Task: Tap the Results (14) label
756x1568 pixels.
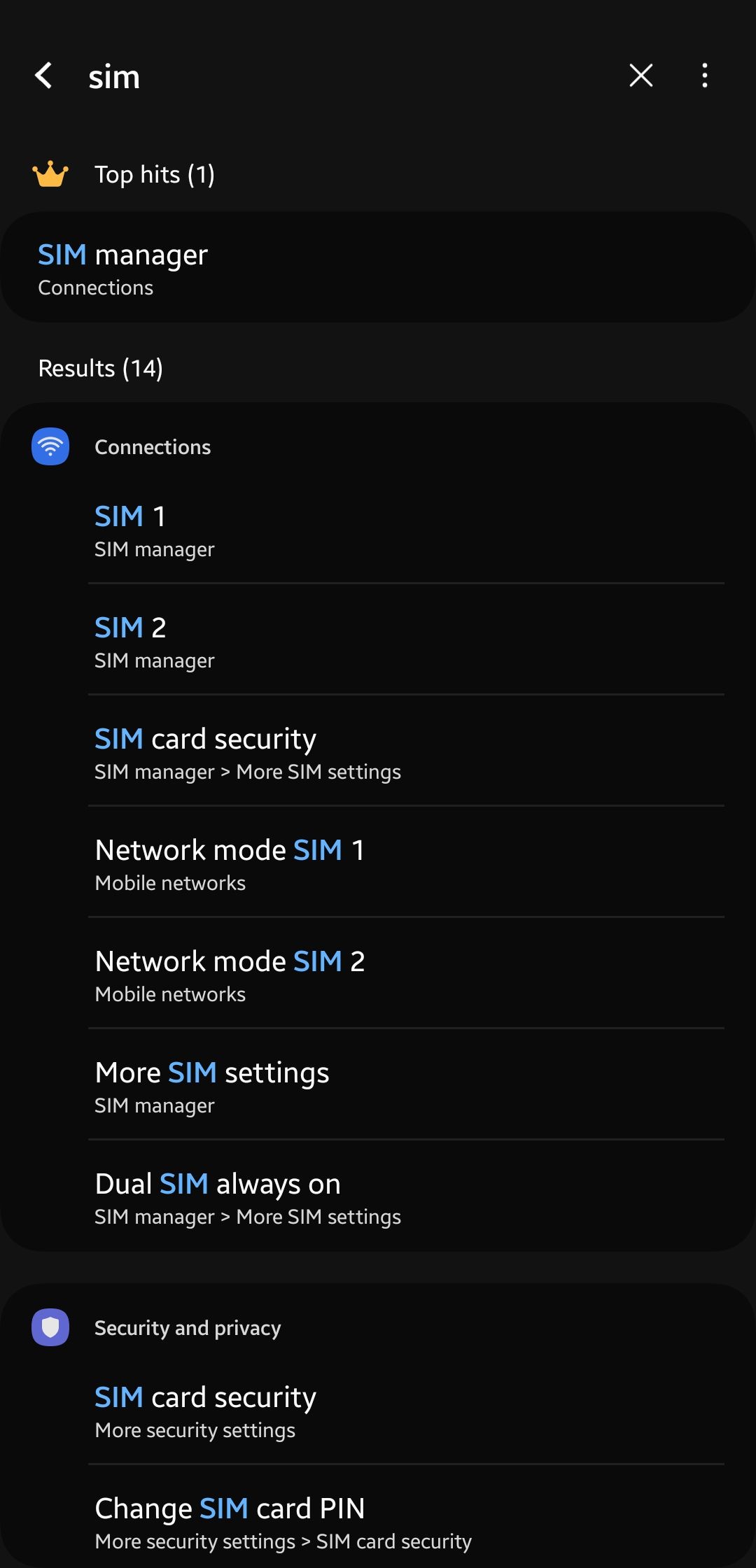Action: [100, 368]
